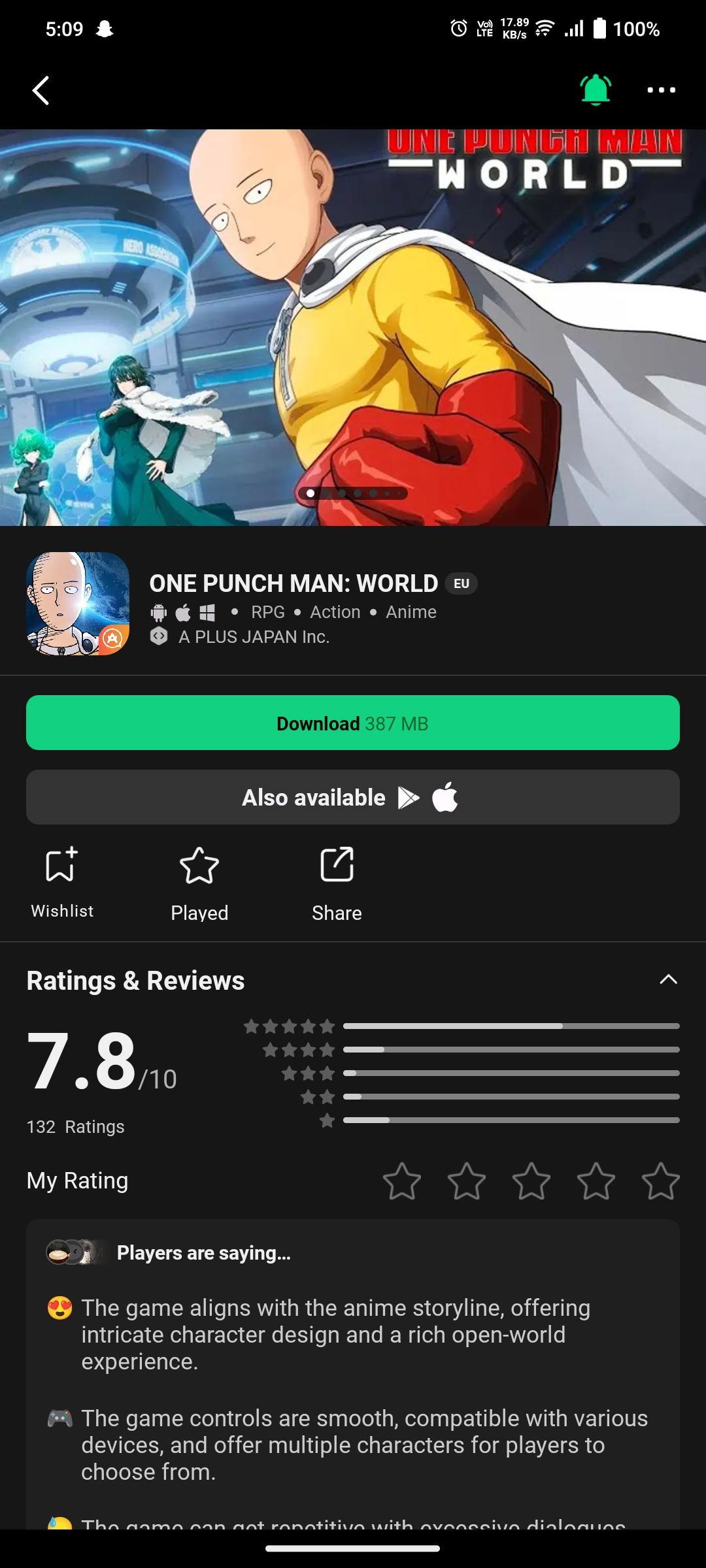Go back using the top-left arrow
The image size is (706, 1568).
pyautogui.click(x=41, y=90)
